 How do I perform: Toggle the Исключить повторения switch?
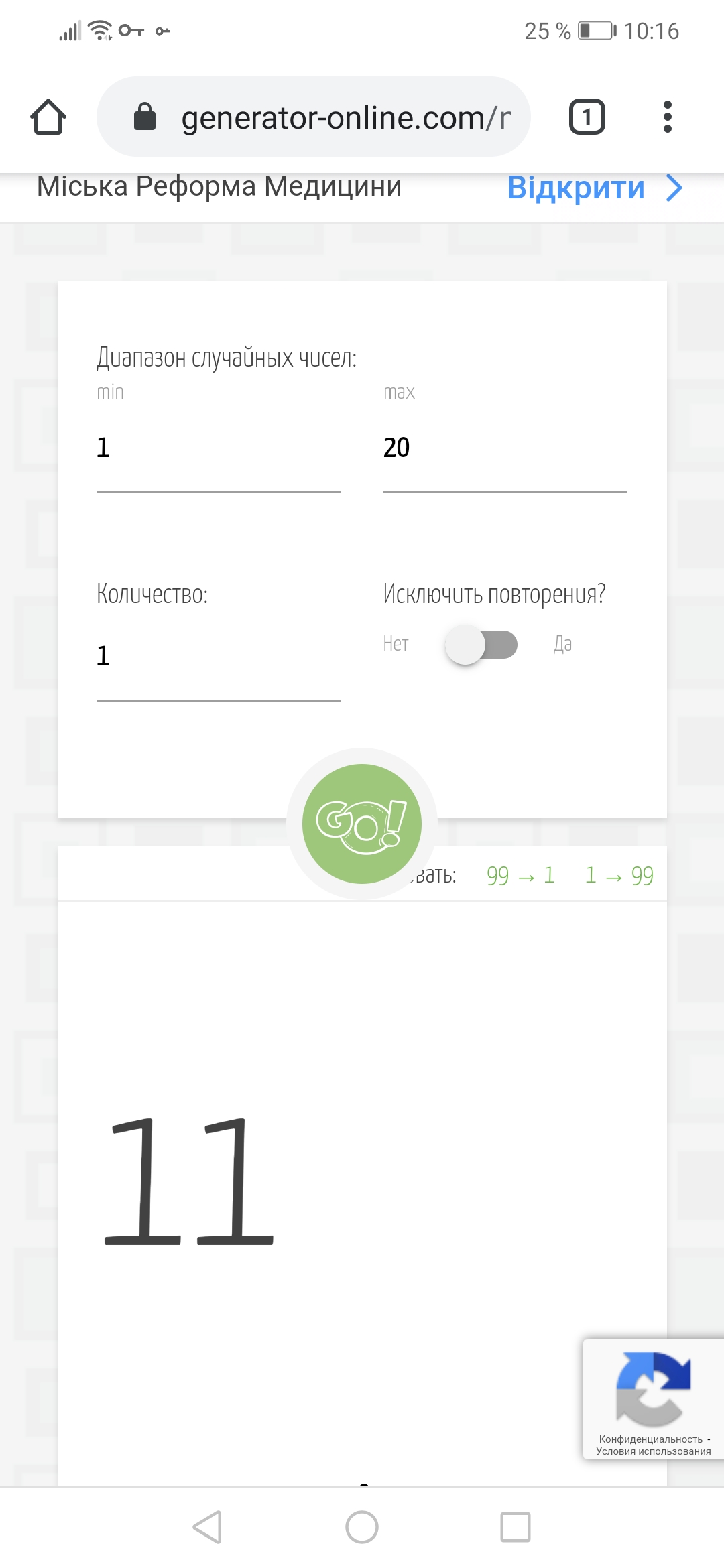(x=481, y=645)
